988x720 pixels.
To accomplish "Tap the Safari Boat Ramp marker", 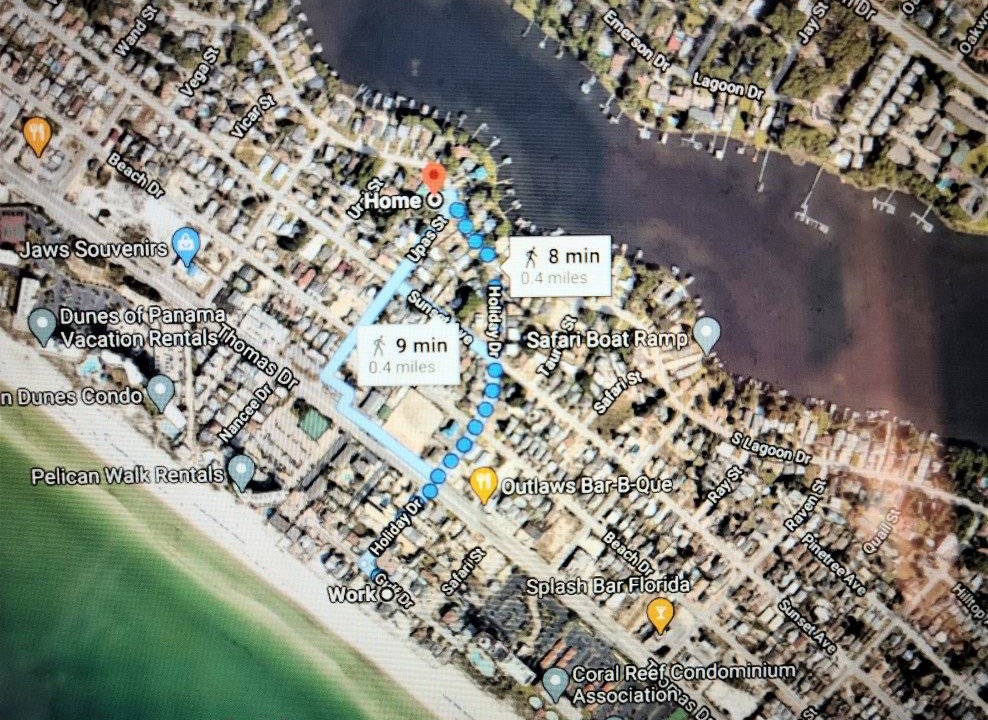I will tap(706, 334).
